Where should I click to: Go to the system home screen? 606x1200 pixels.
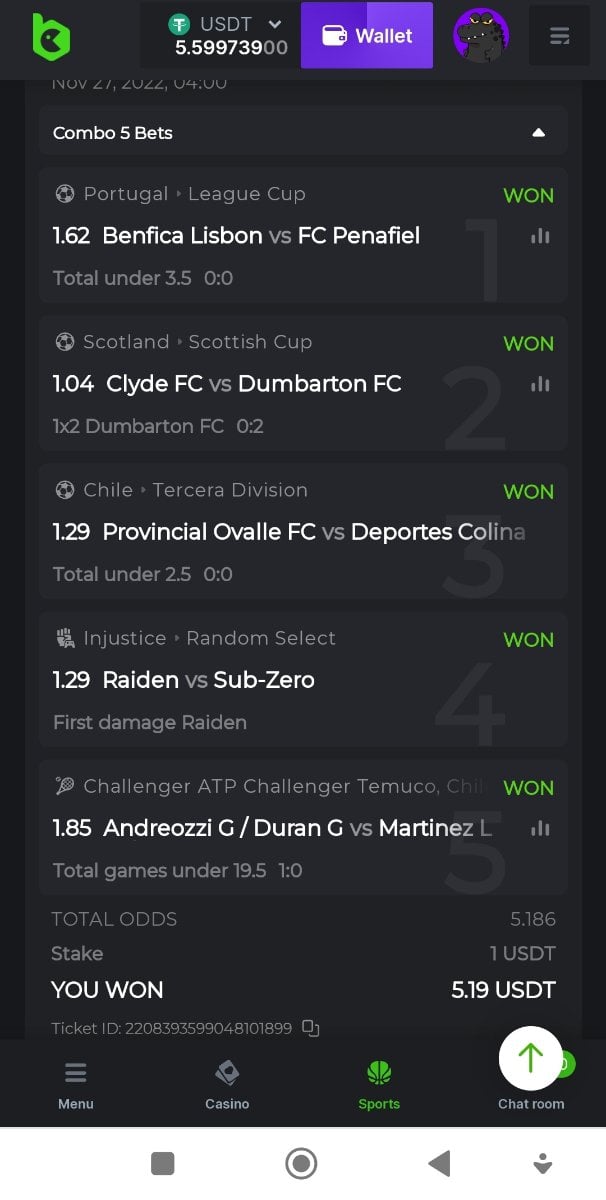click(x=301, y=1163)
